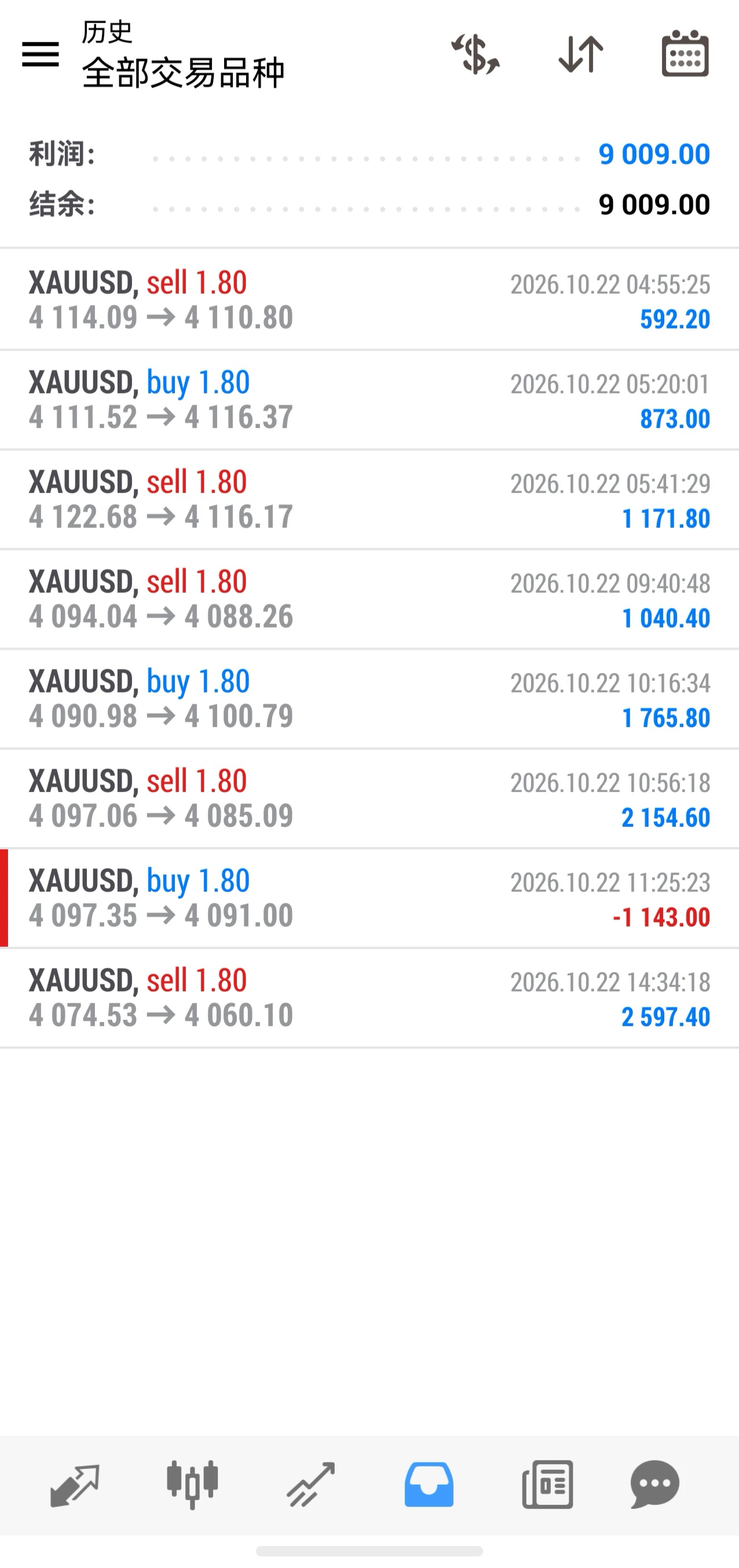Tap the symbol filter dollar icon
The image size is (739, 1568).
(475, 54)
